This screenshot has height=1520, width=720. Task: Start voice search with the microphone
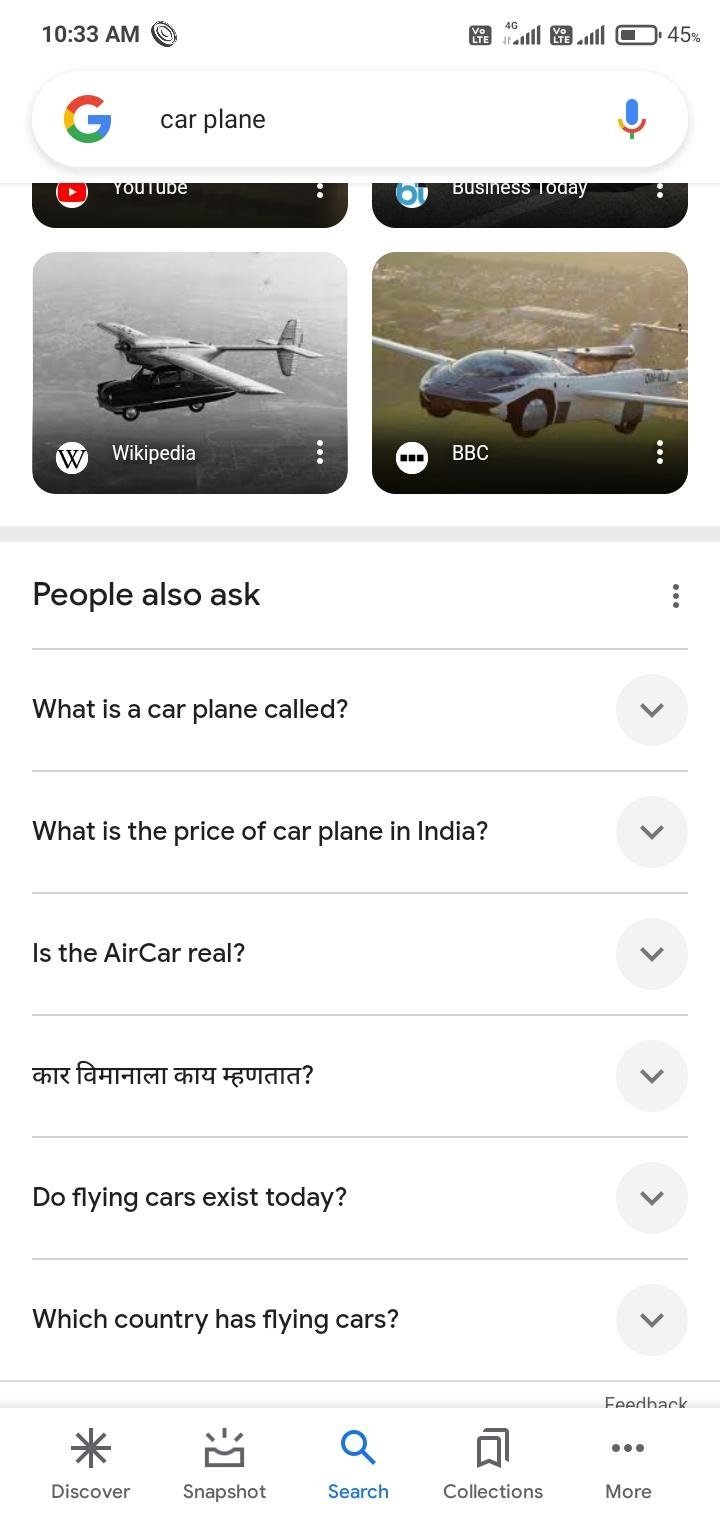click(631, 119)
